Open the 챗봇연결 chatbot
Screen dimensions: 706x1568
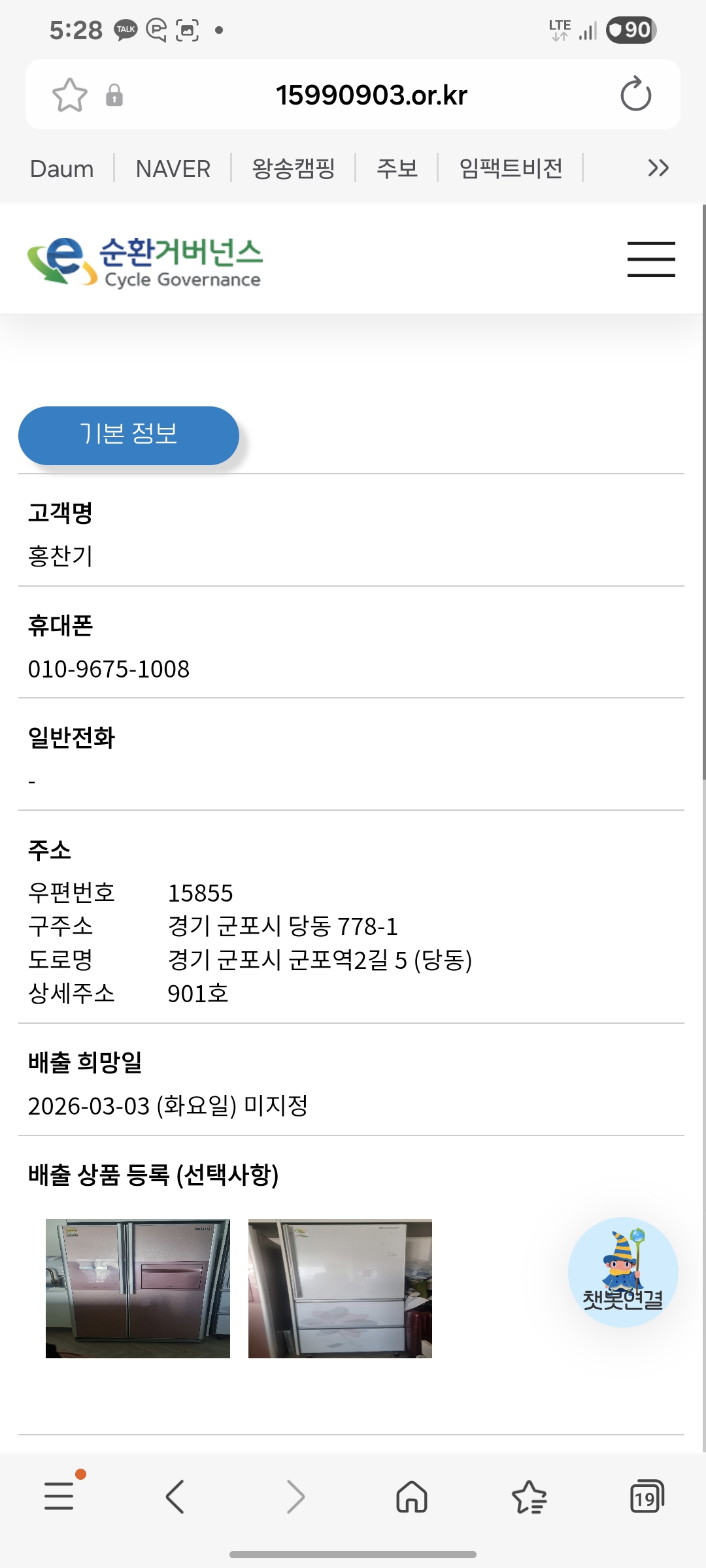click(x=623, y=1271)
